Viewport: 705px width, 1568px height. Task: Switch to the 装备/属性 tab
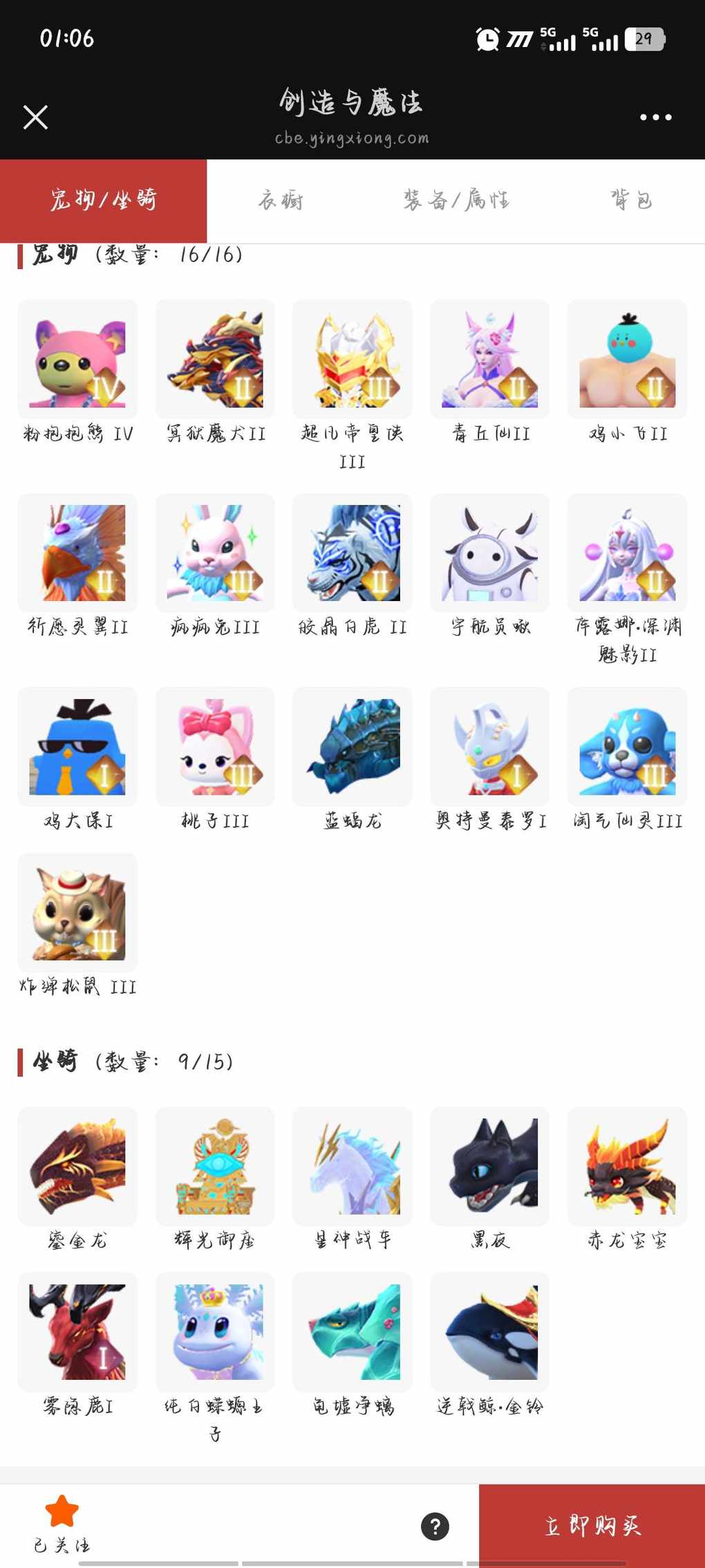click(456, 201)
